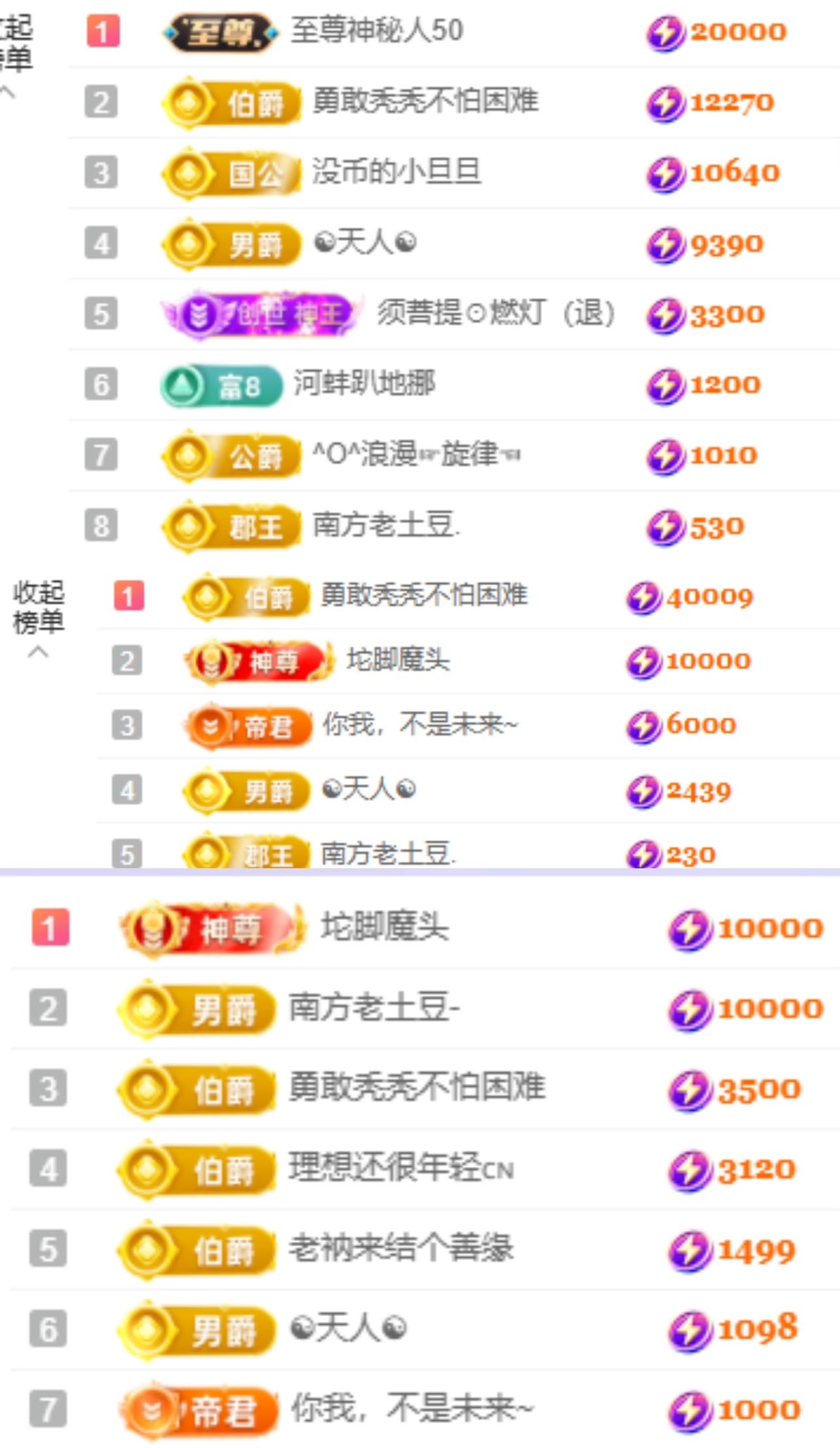The height and width of the screenshot is (1448, 840).
Task: Click the 郡王 badge of 南方老土豆
Action: [232, 525]
